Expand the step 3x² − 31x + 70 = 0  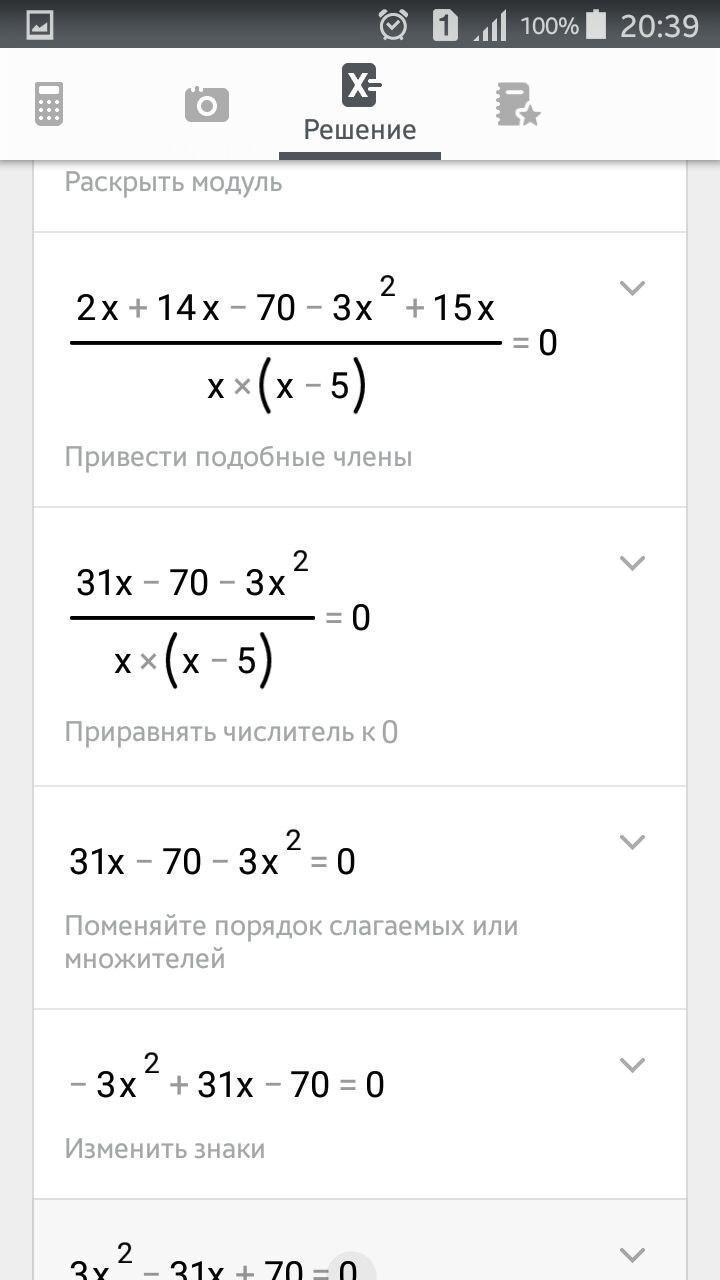(631, 1254)
